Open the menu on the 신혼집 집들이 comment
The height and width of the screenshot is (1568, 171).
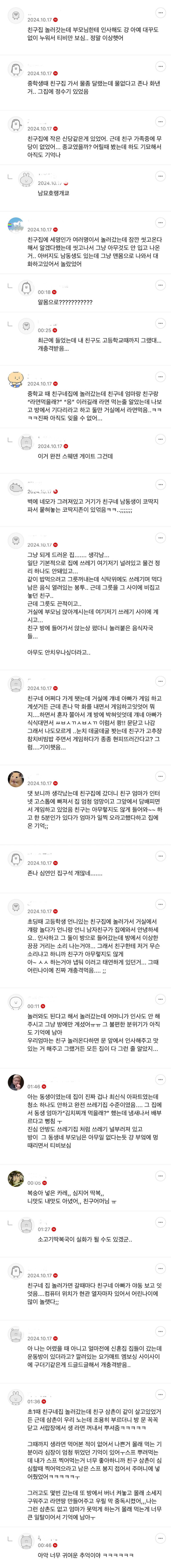pos(160,1331)
